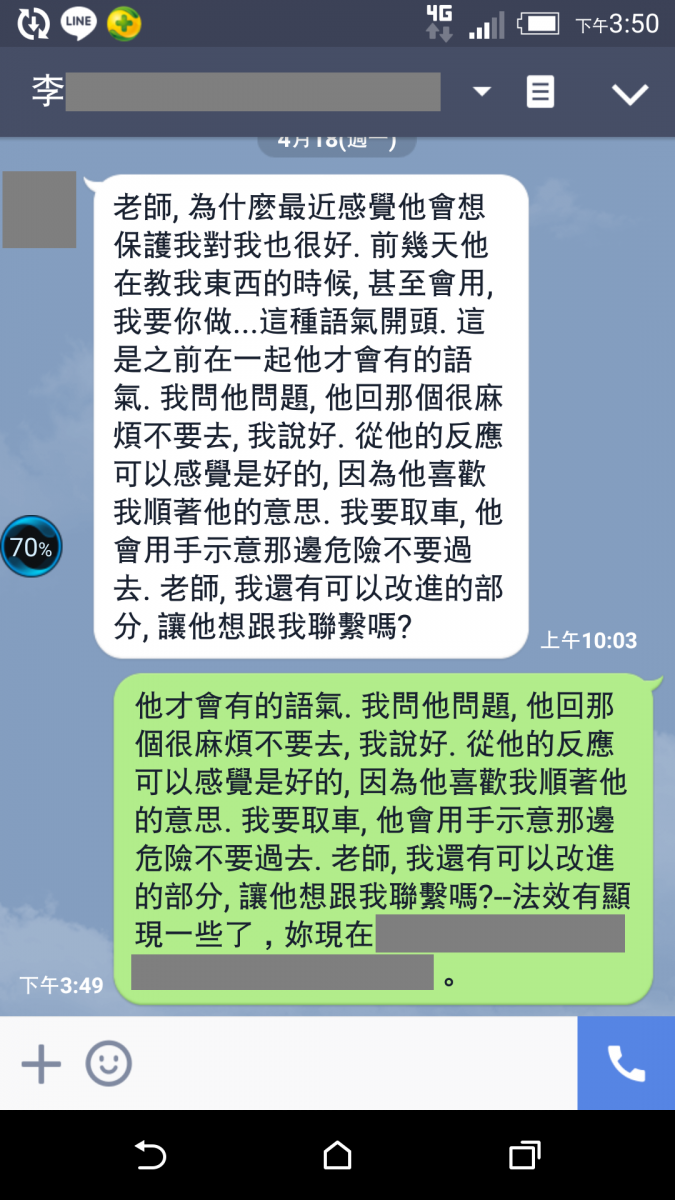Open the emoji sticker picker
675x1200 pixels.
[x=108, y=1063]
